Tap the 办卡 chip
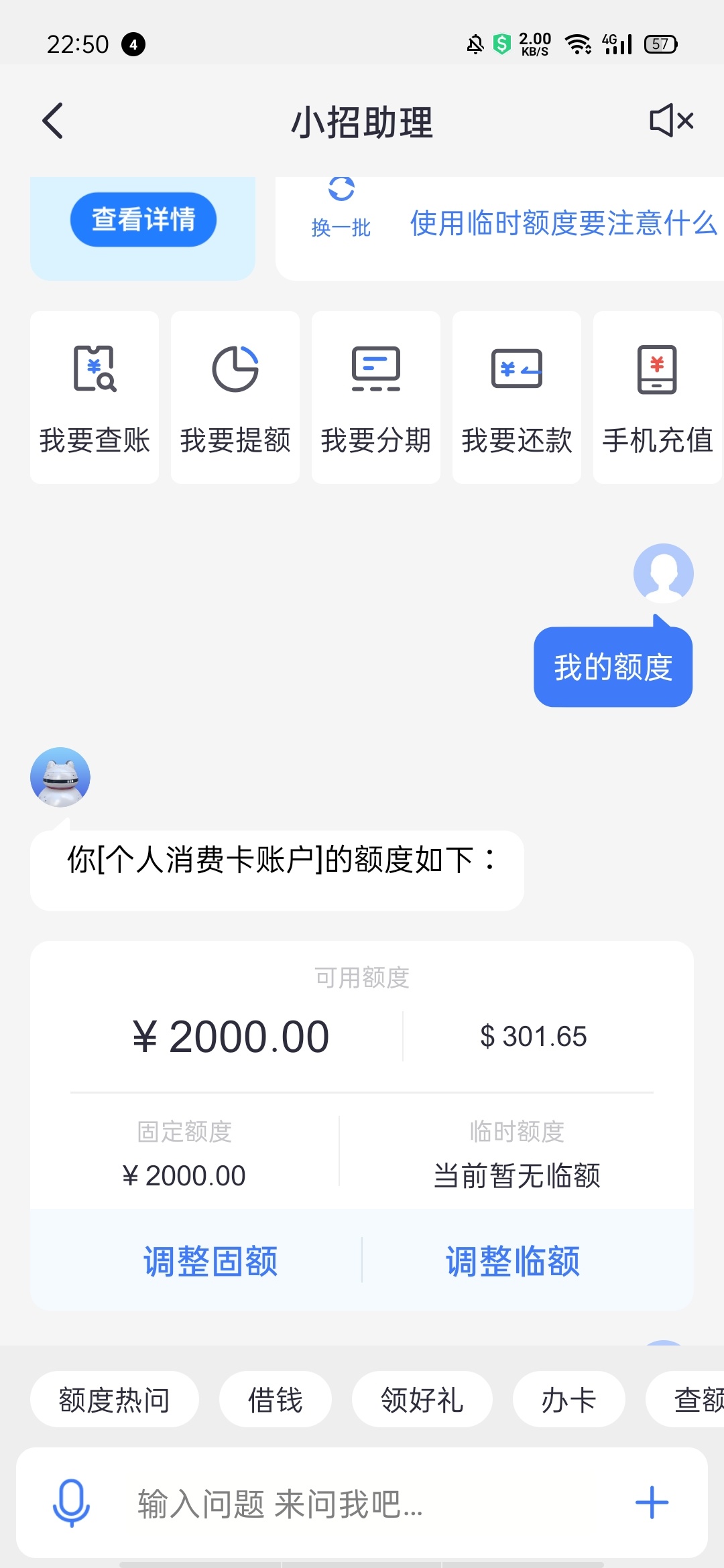The image size is (724, 1568). click(x=569, y=1399)
